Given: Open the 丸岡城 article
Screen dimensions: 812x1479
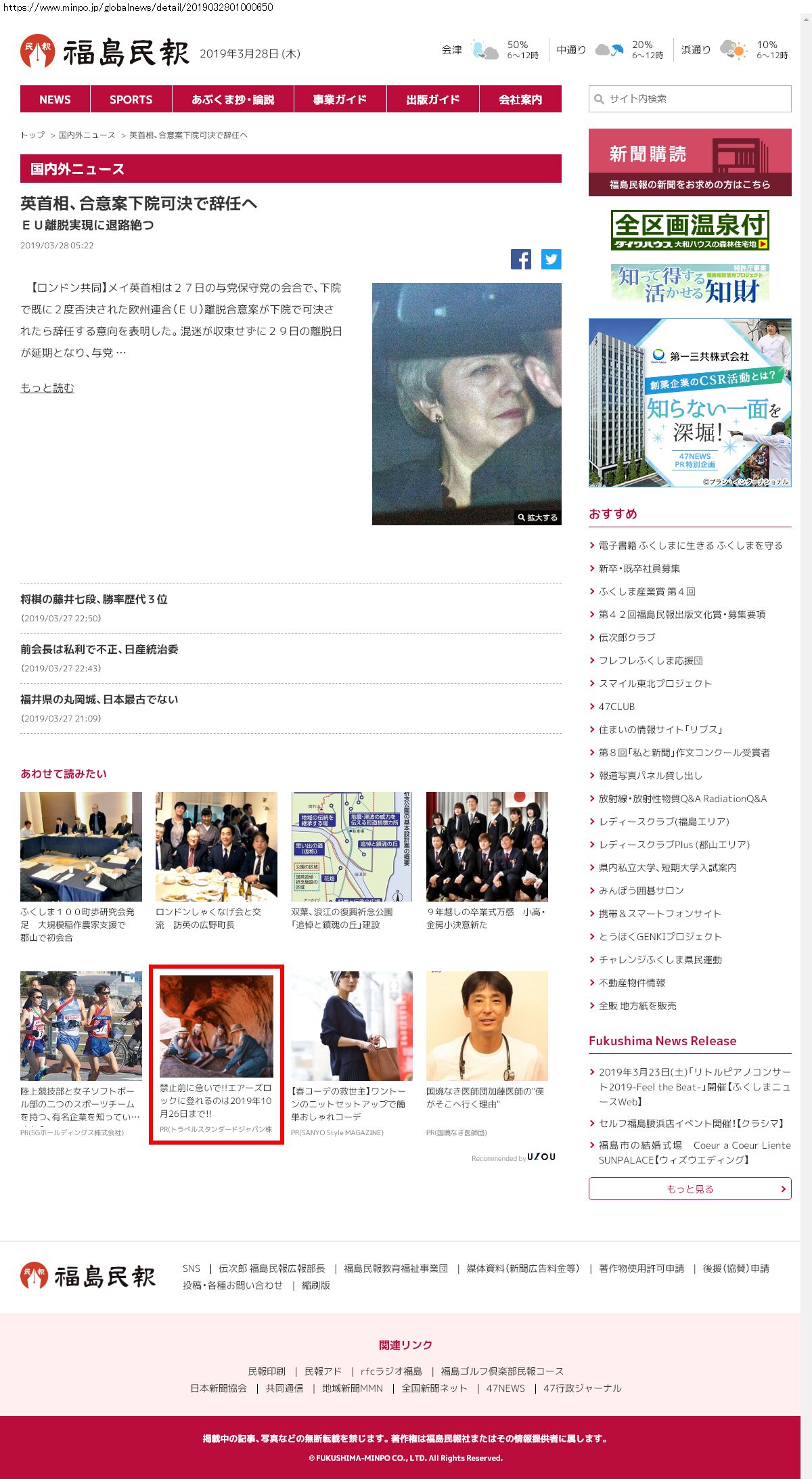Looking at the screenshot, I should [99, 699].
